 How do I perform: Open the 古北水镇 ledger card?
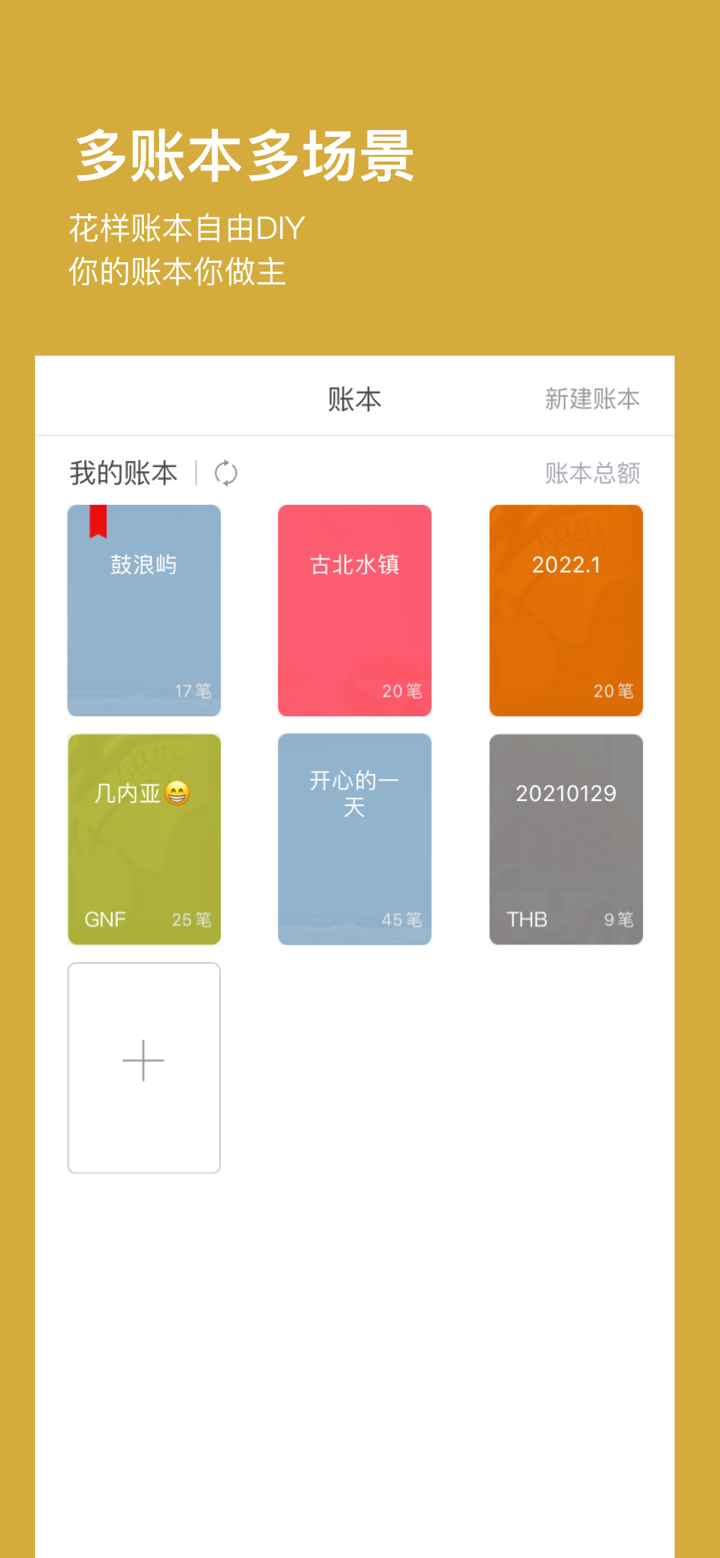[354, 610]
